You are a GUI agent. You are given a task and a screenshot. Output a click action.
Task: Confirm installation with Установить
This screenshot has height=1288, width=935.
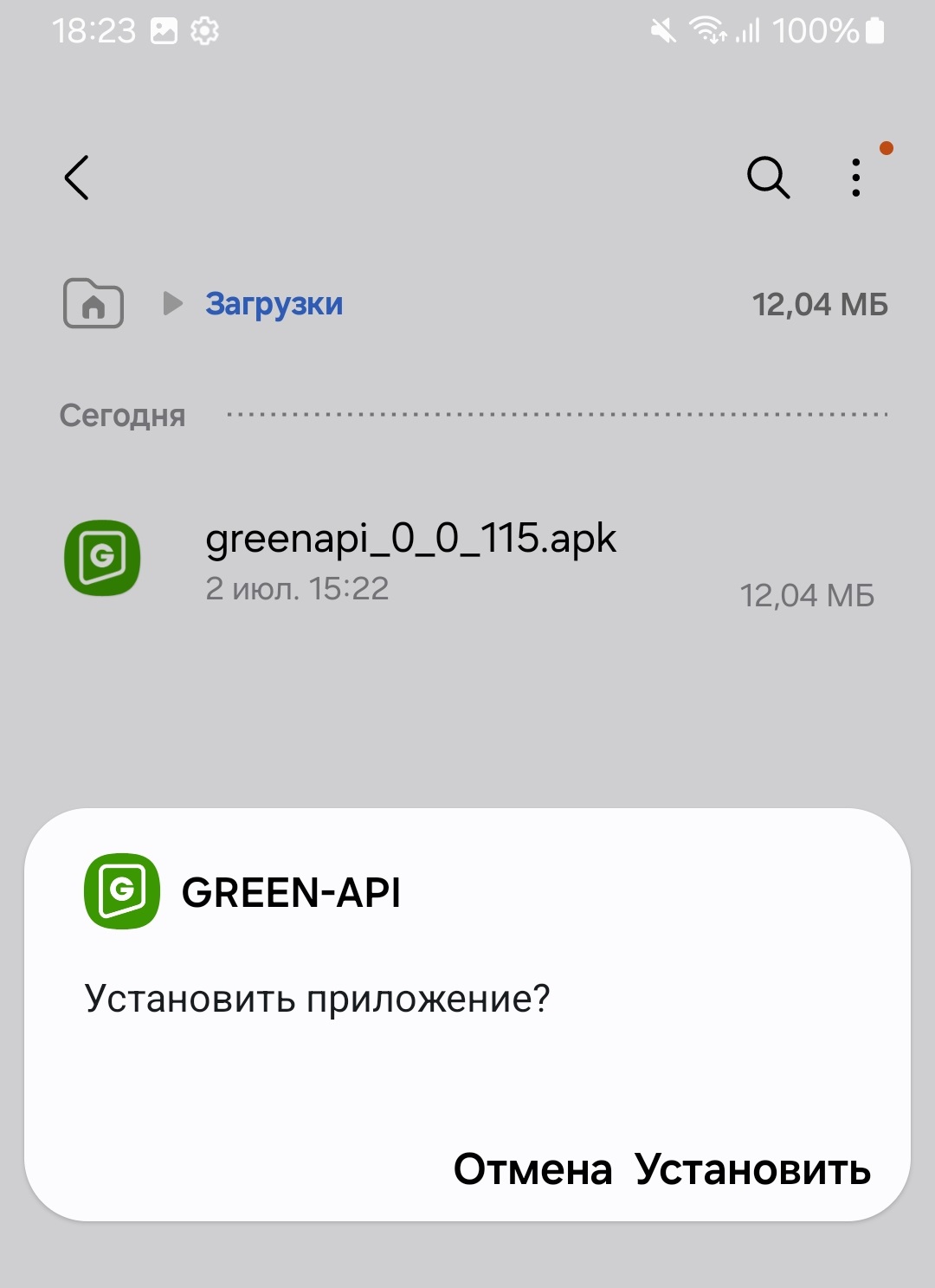(751, 1169)
